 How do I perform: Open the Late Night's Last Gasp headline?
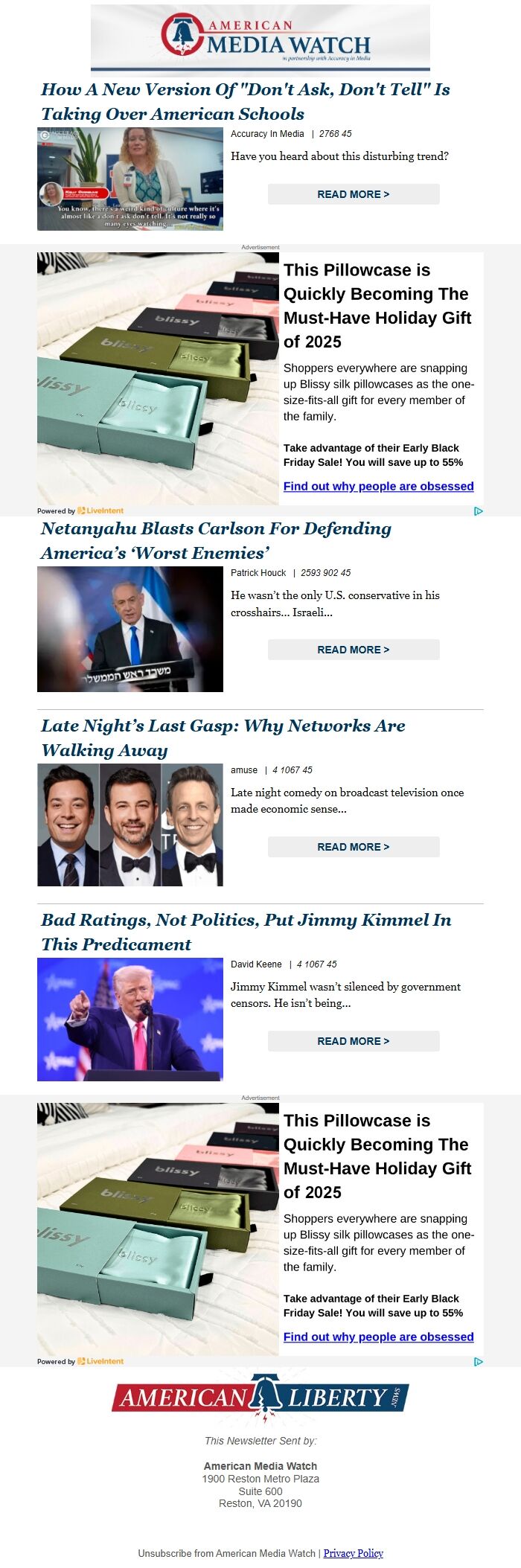tap(223, 737)
